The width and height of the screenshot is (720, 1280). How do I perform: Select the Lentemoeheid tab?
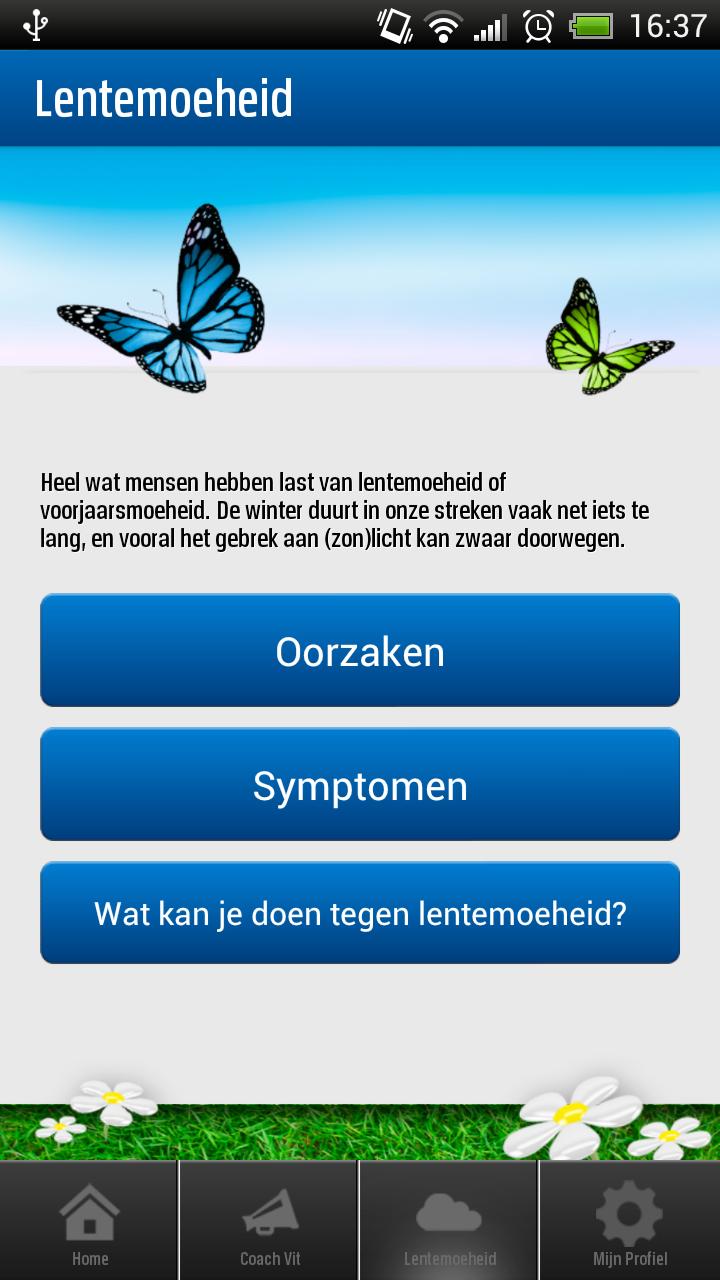449,1222
